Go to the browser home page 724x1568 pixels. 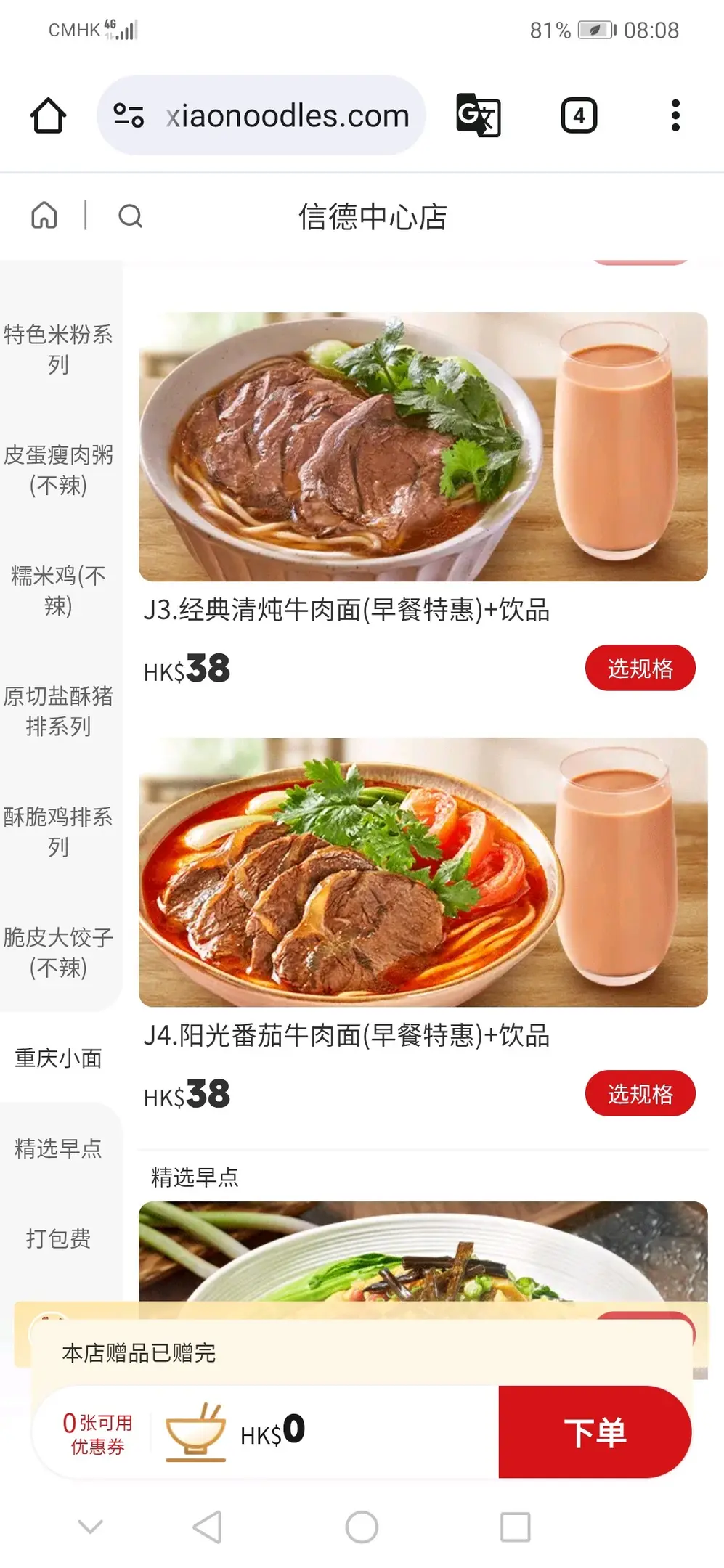coord(48,115)
